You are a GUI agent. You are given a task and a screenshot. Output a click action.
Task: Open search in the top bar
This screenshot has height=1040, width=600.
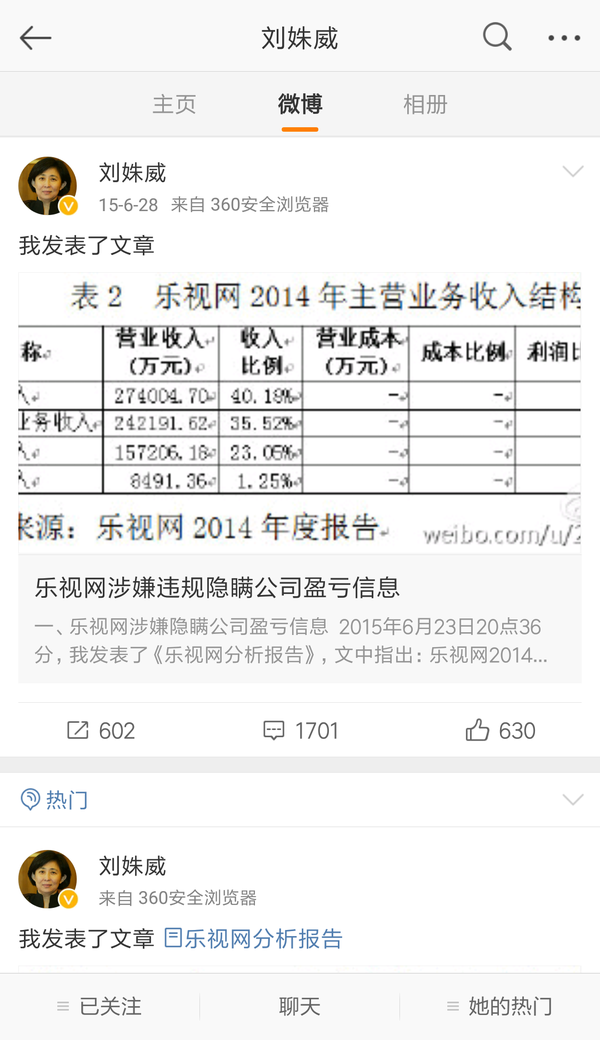[x=497, y=37]
